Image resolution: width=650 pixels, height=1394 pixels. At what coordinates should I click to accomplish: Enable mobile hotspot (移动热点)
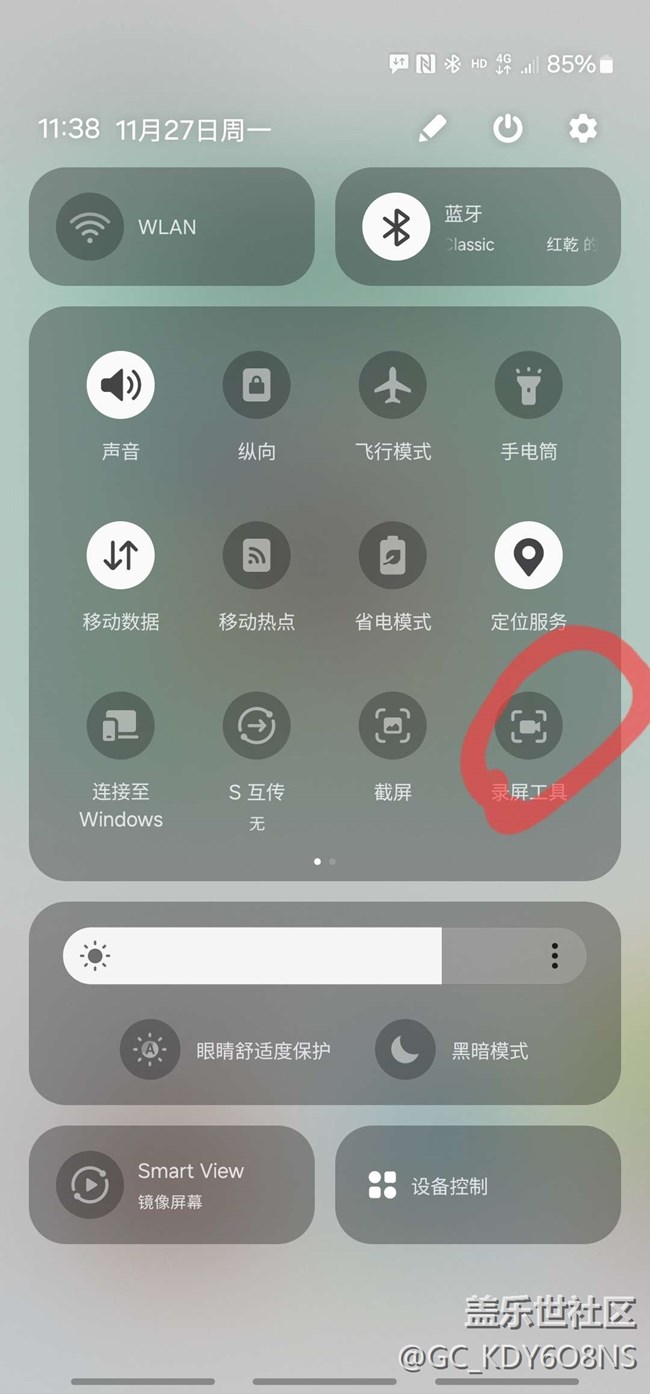[x=257, y=555]
